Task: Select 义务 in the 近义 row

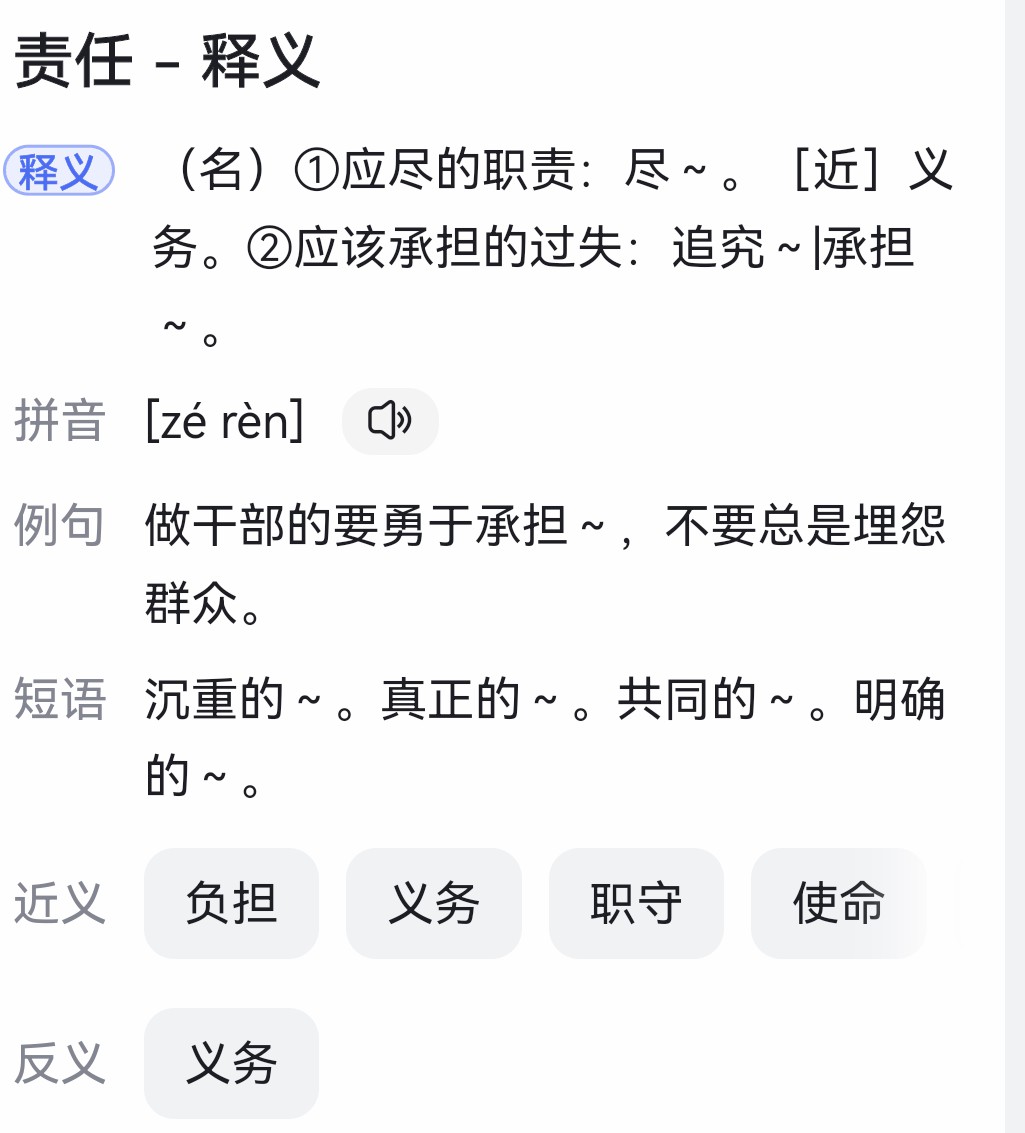Action: (433, 903)
